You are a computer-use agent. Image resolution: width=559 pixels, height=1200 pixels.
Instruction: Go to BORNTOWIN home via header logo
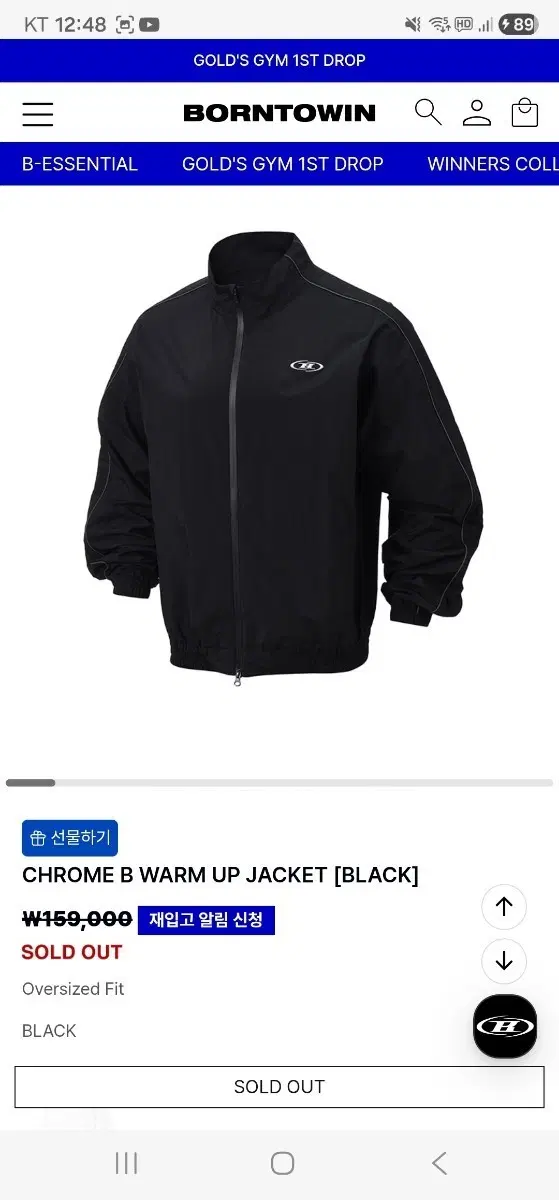pos(279,113)
